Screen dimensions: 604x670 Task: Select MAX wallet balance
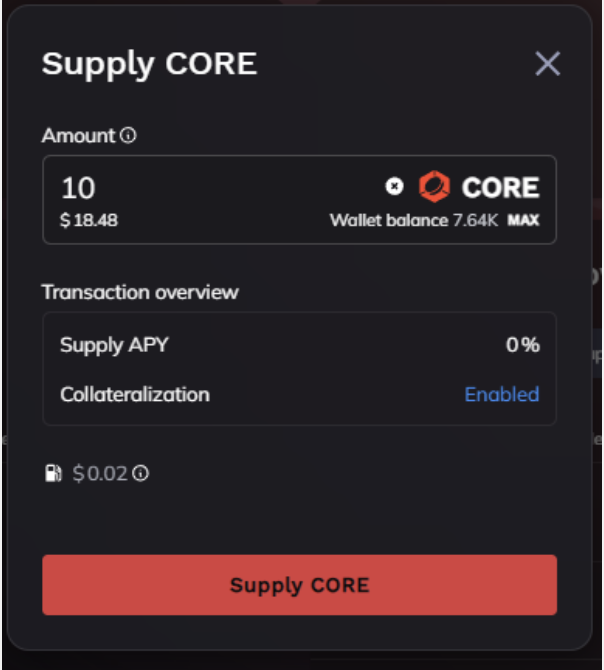[523, 220]
